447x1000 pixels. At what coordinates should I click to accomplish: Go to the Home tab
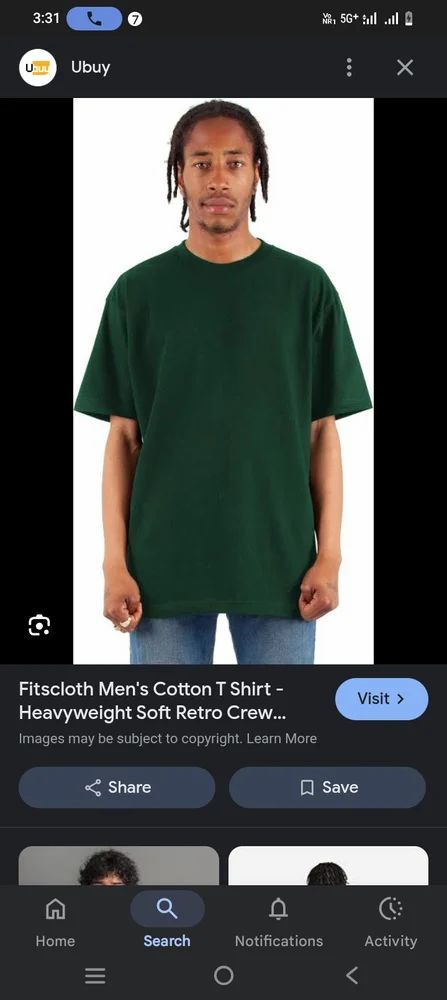[x=55, y=921]
